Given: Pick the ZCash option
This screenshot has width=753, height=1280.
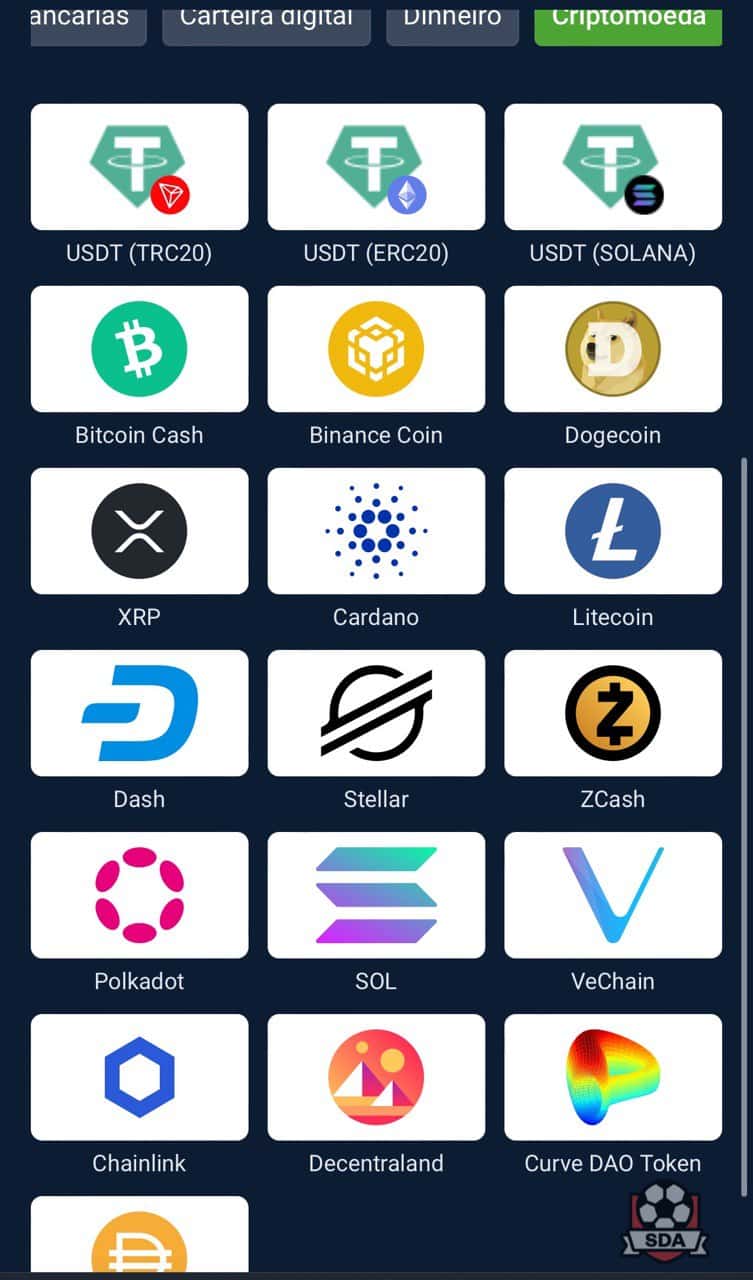Looking at the screenshot, I should point(613,713).
